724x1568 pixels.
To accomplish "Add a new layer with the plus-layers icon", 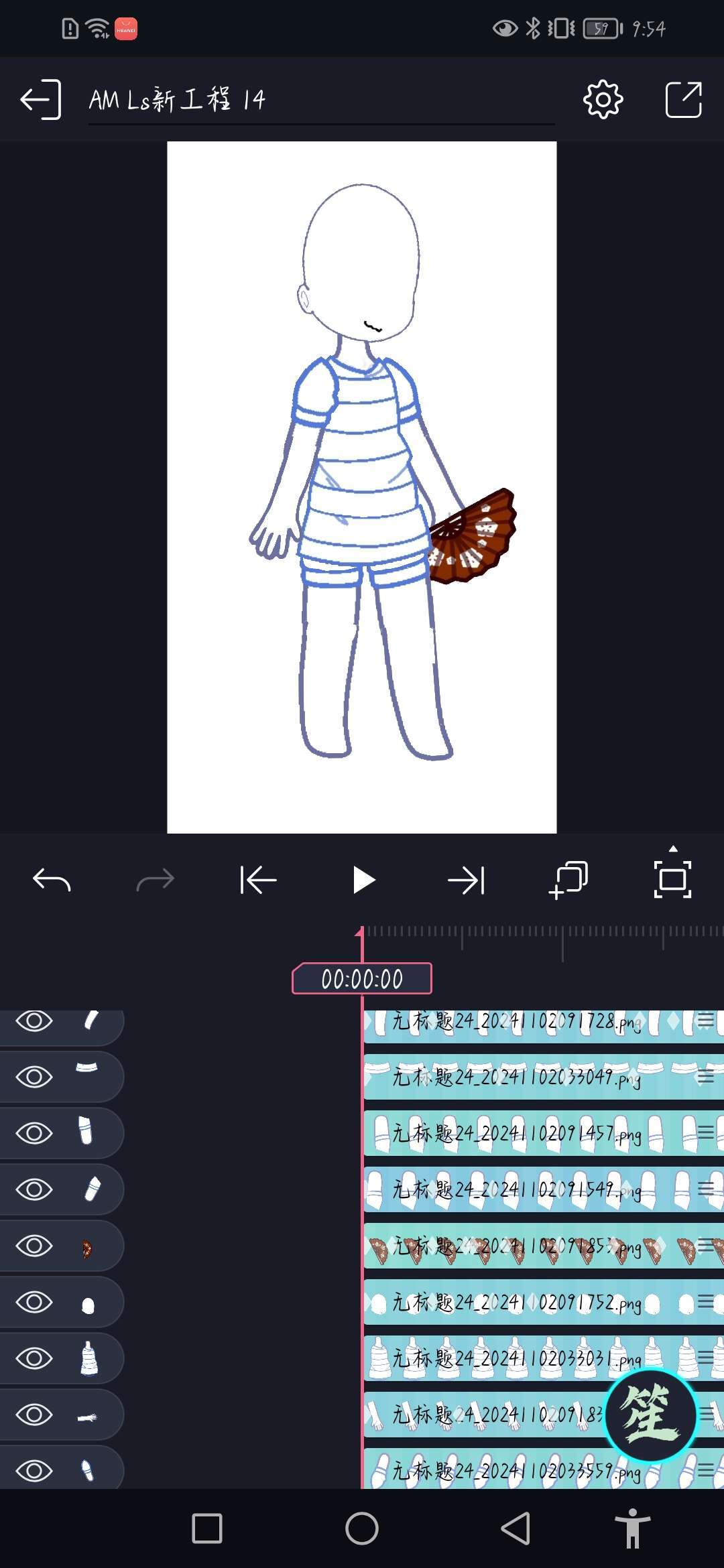I will click(x=568, y=880).
